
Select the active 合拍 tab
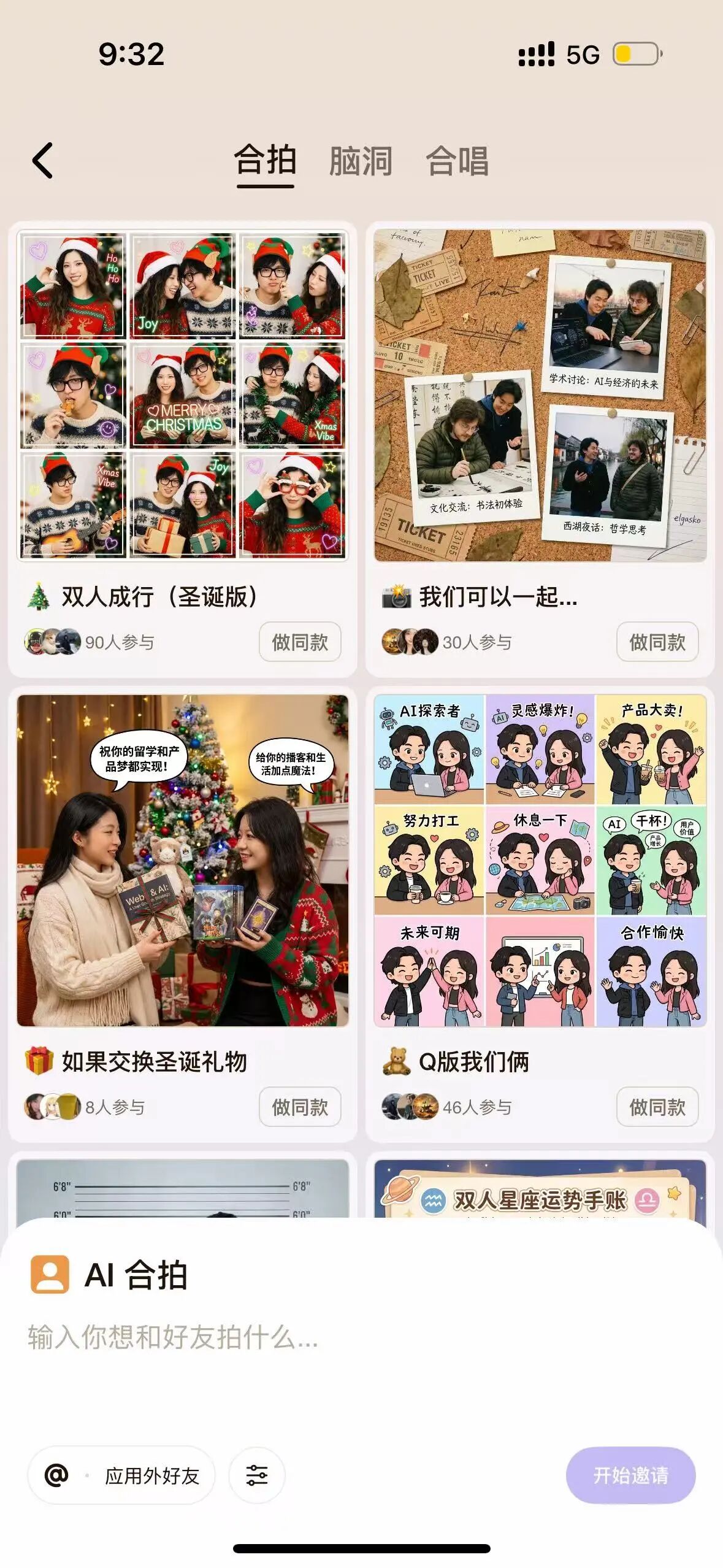[266, 161]
